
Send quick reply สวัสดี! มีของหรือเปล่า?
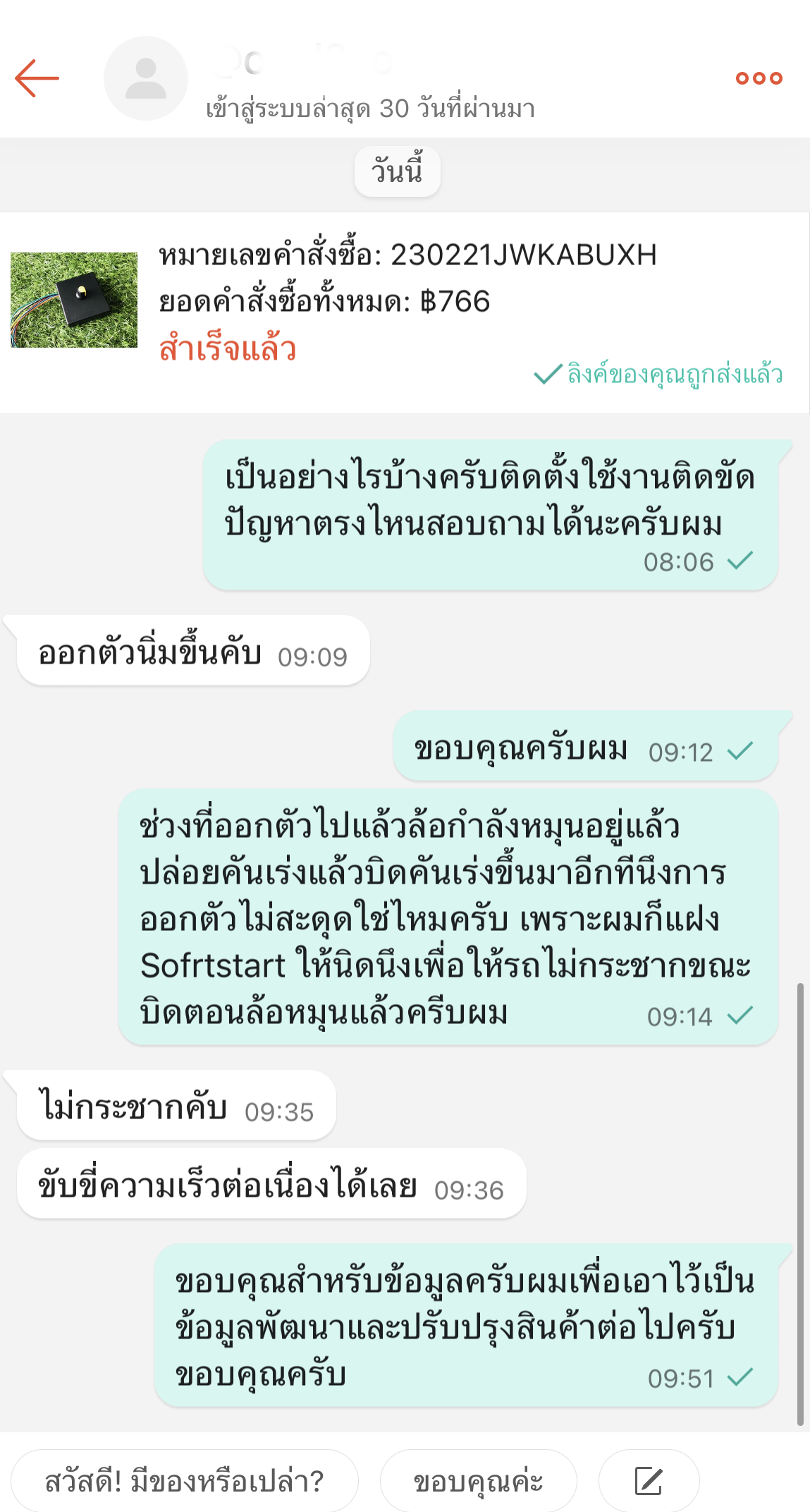pos(185,1481)
